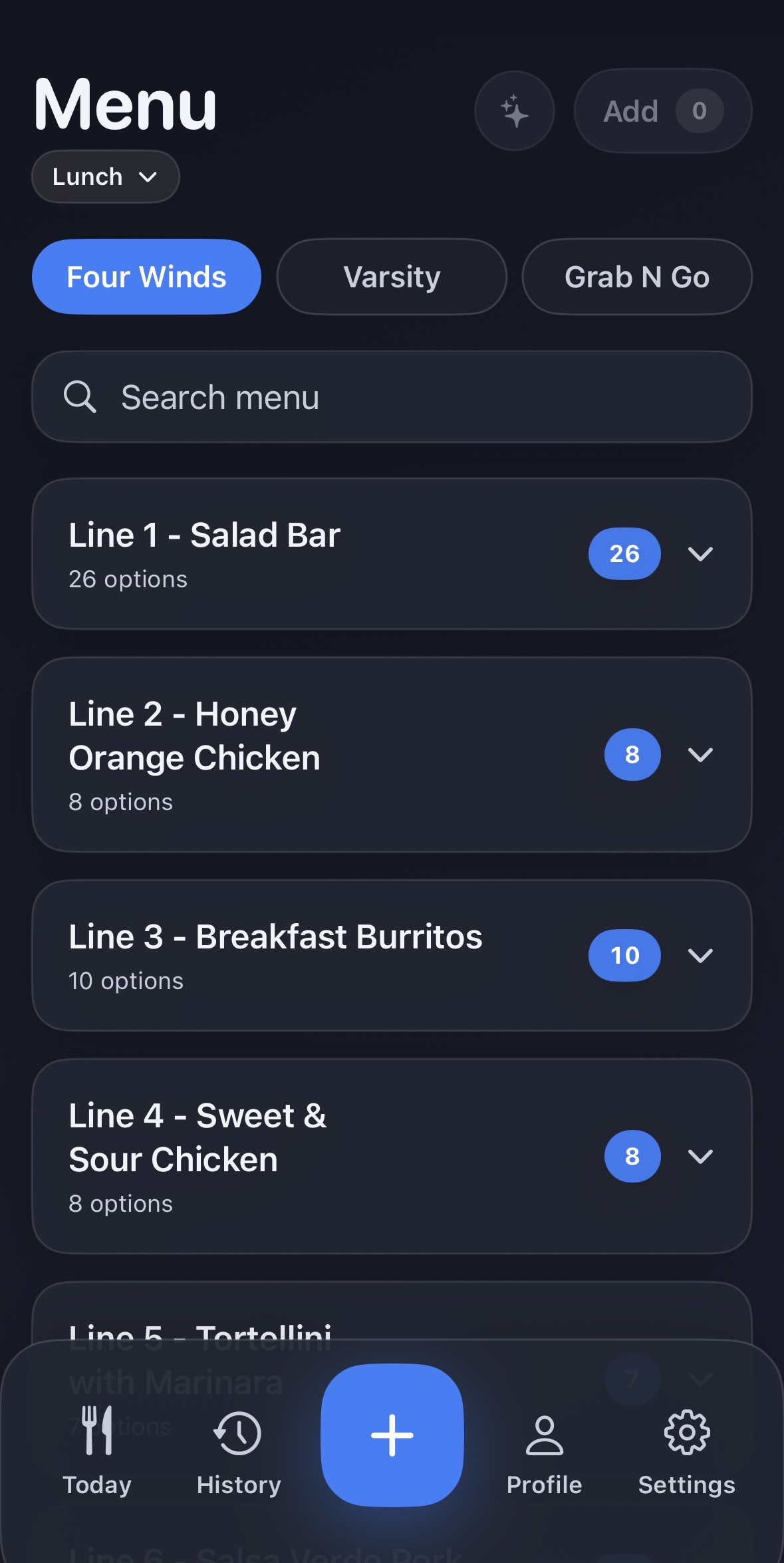Tap the 8 count on Sweet & Sour Chicken
Viewport: 784px width, 1563px height.
point(632,1157)
